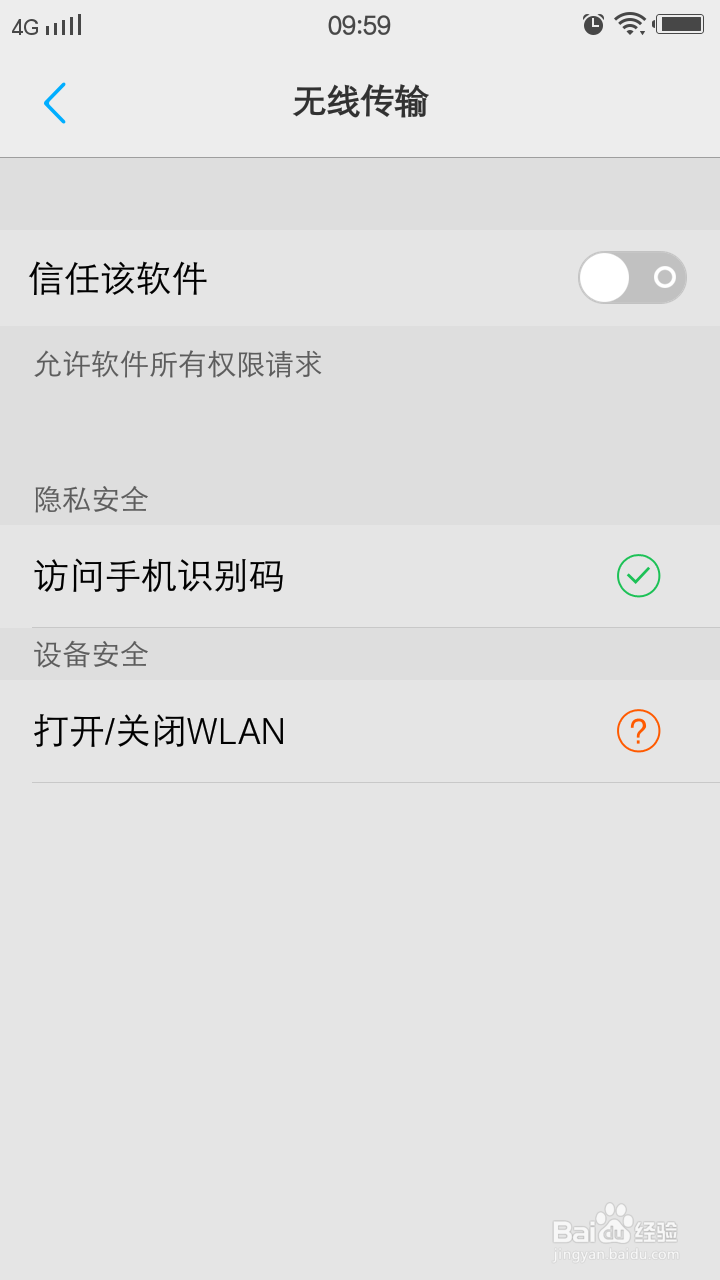Enable the 信任该软件 trust switch
Screen dimensions: 720x1280
pyautogui.click(x=632, y=277)
